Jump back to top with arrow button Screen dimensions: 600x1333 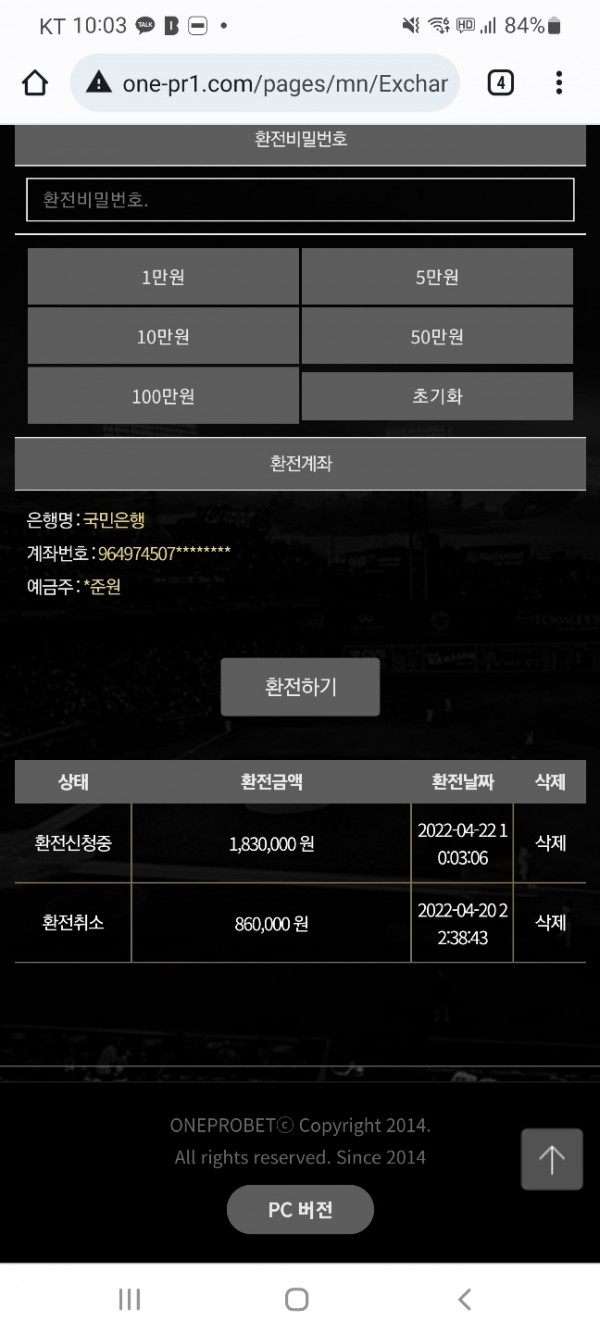pyautogui.click(x=551, y=1159)
